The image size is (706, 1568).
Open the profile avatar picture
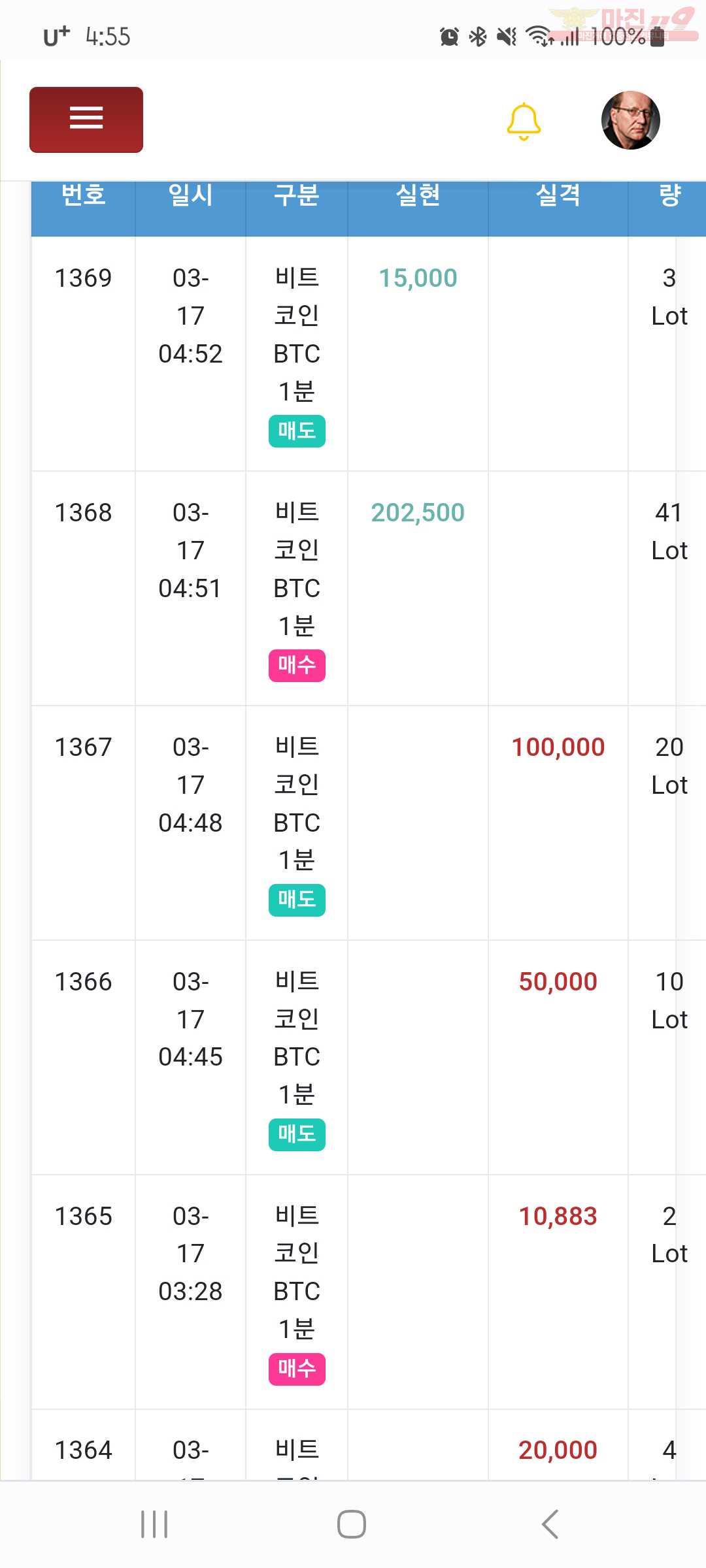point(630,120)
